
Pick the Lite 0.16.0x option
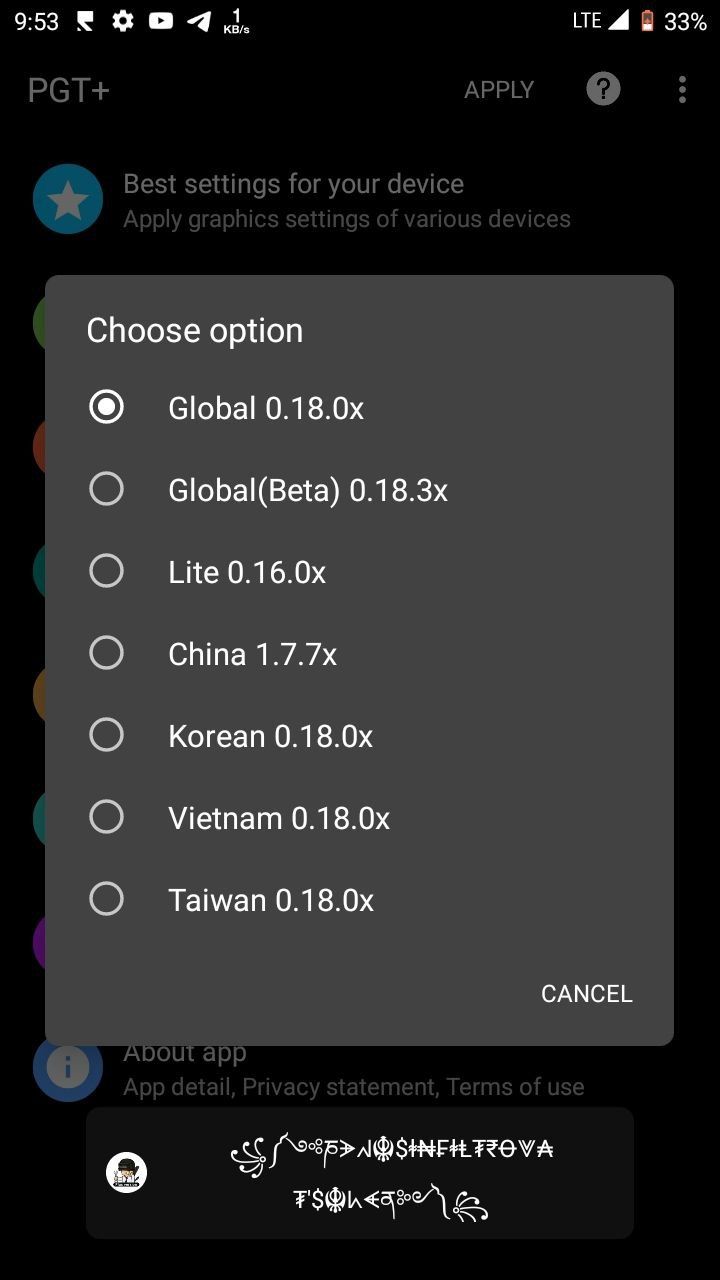[x=359, y=572]
